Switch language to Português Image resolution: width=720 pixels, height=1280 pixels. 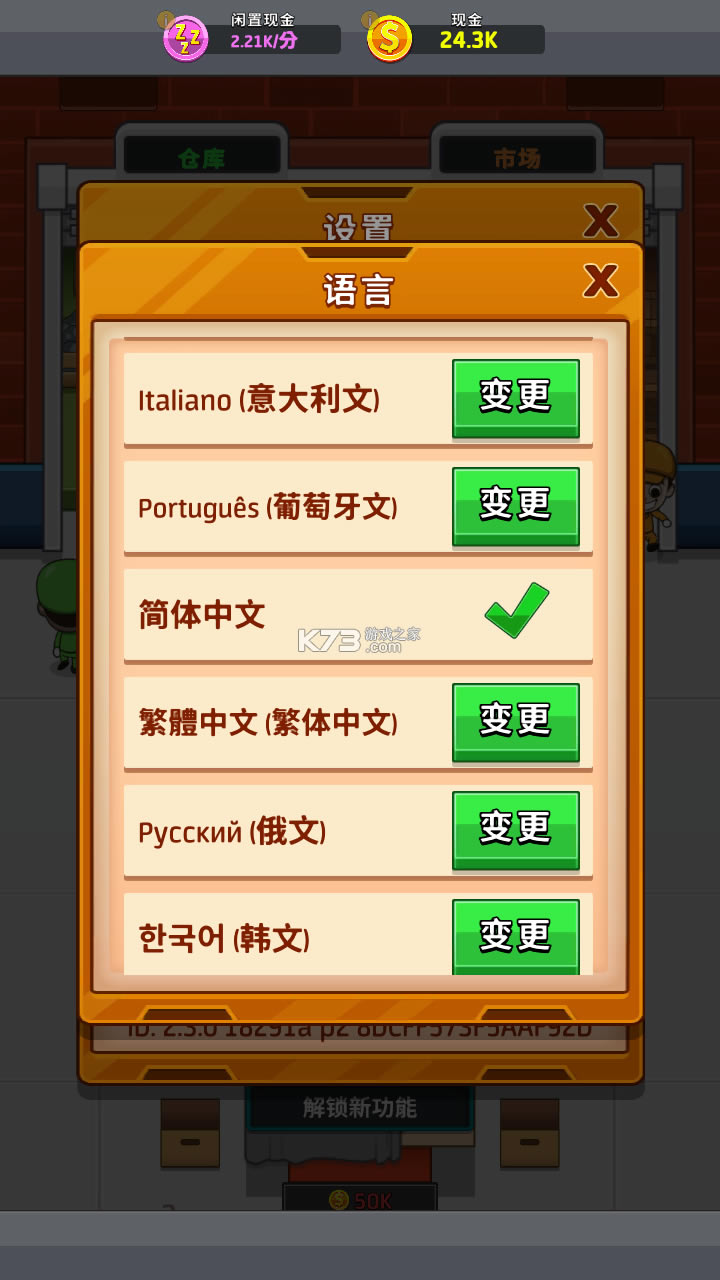click(x=515, y=505)
